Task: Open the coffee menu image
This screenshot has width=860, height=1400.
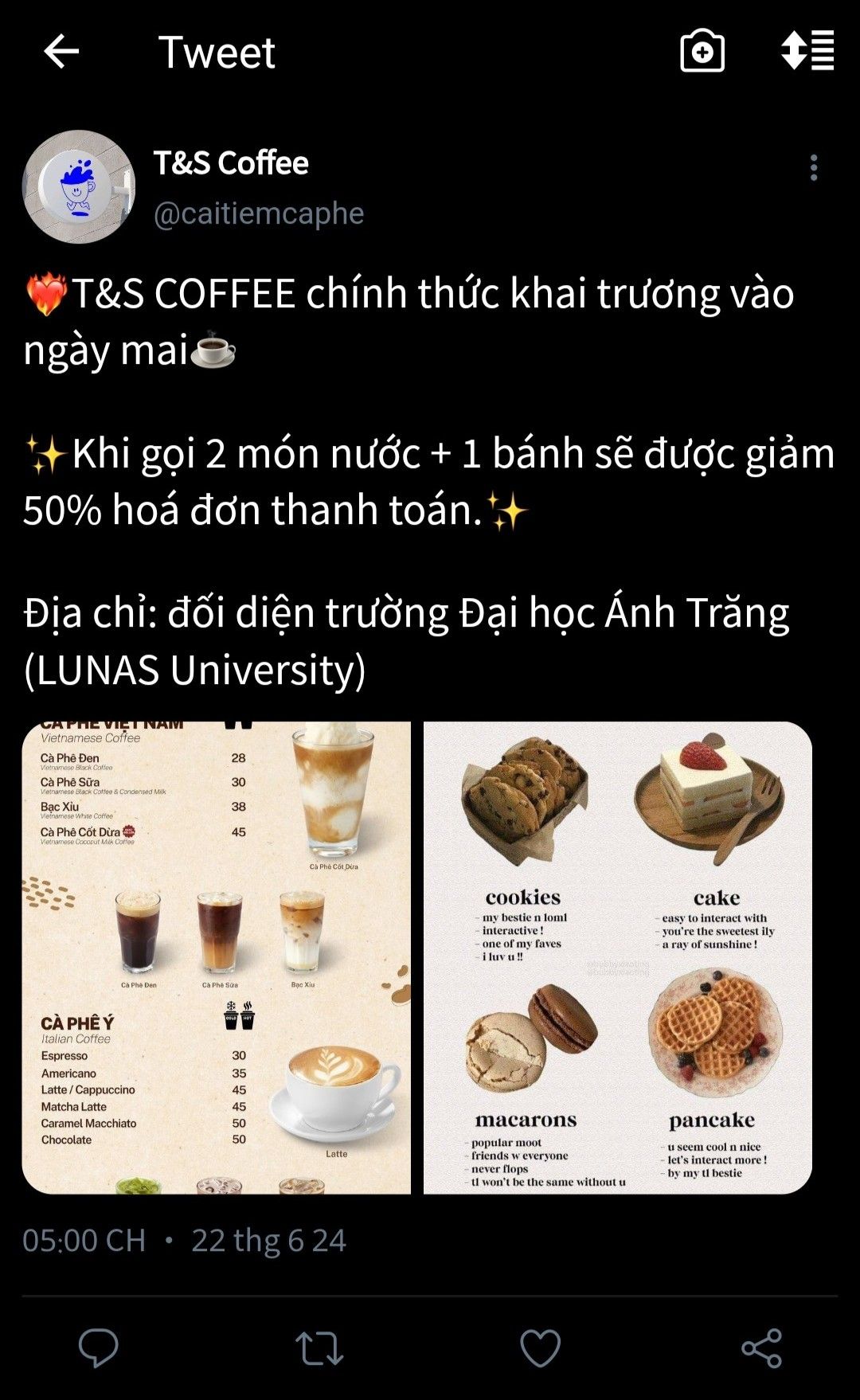Action: 217,957
